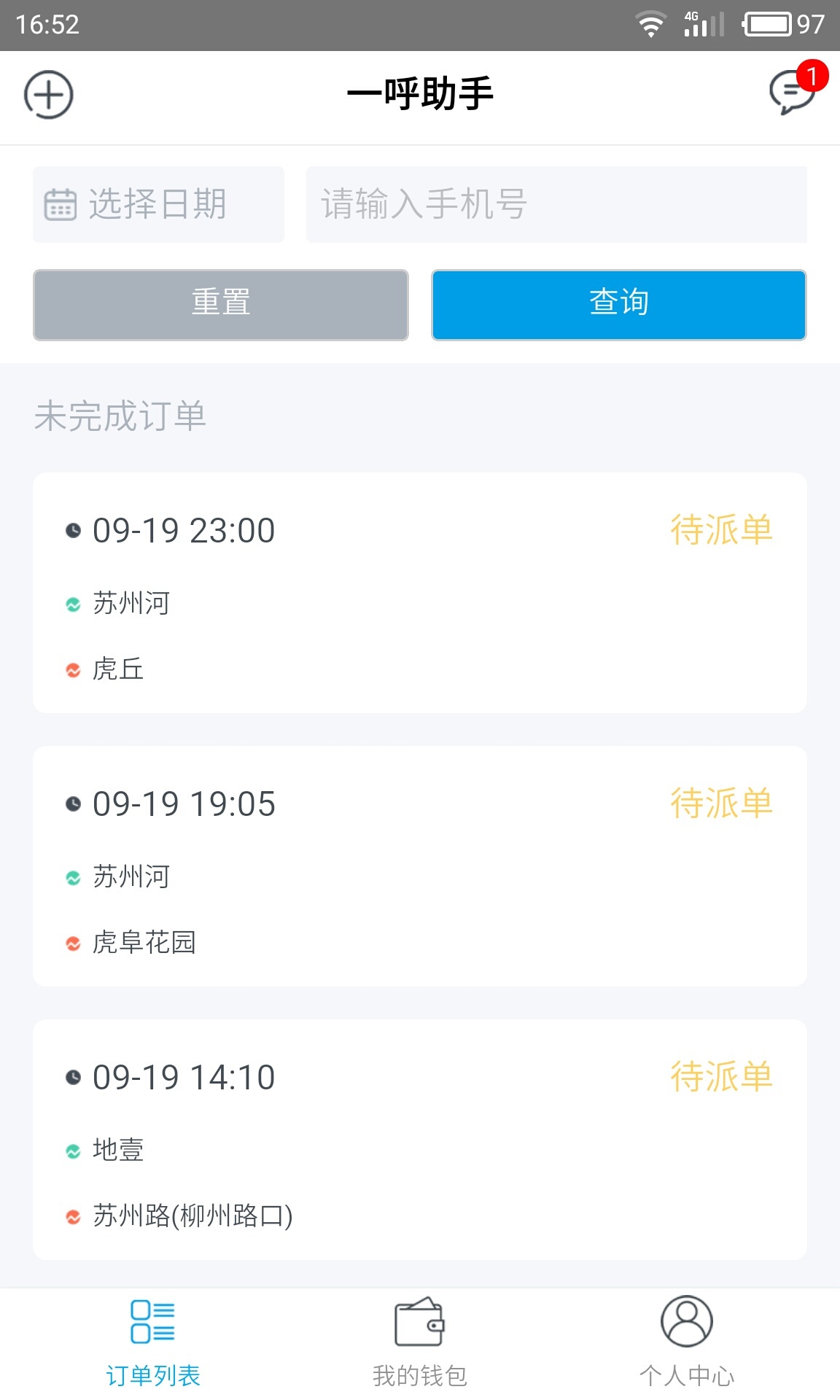The width and height of the screenshot is (840, 1400).
Task: Tap the 重置 reset button
Action: (221, 305)
